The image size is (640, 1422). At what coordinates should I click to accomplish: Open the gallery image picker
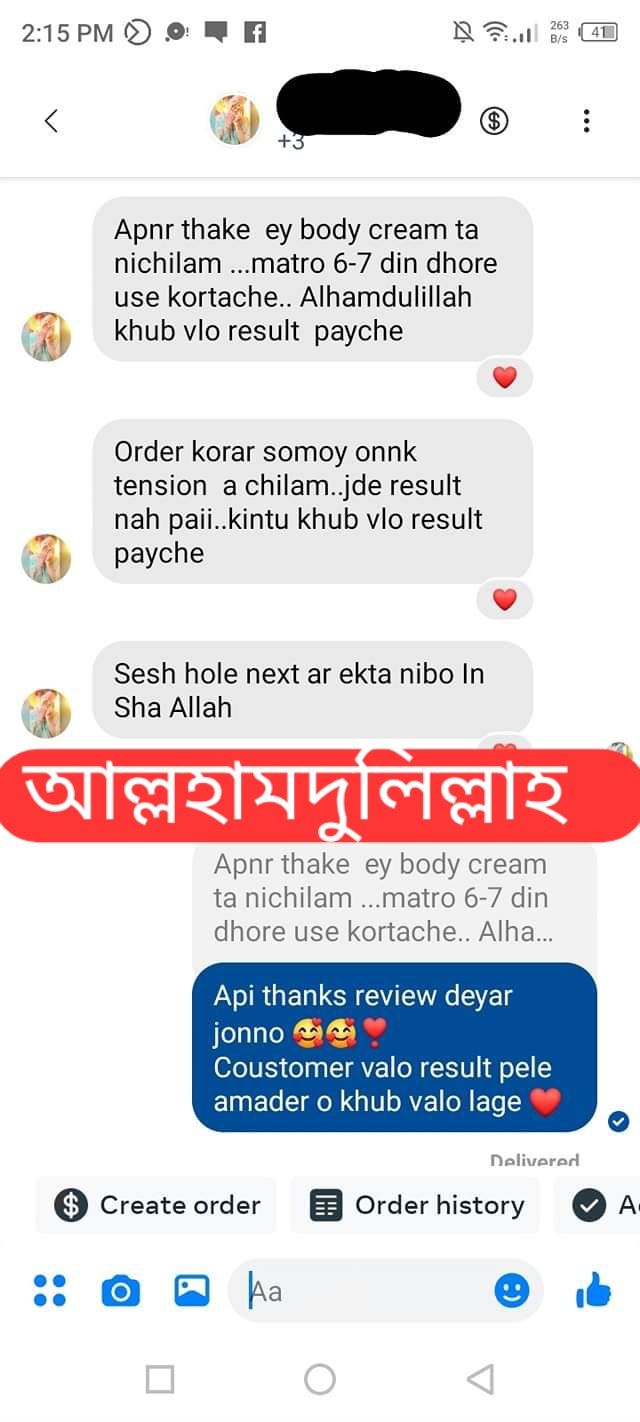[191, 1291]
